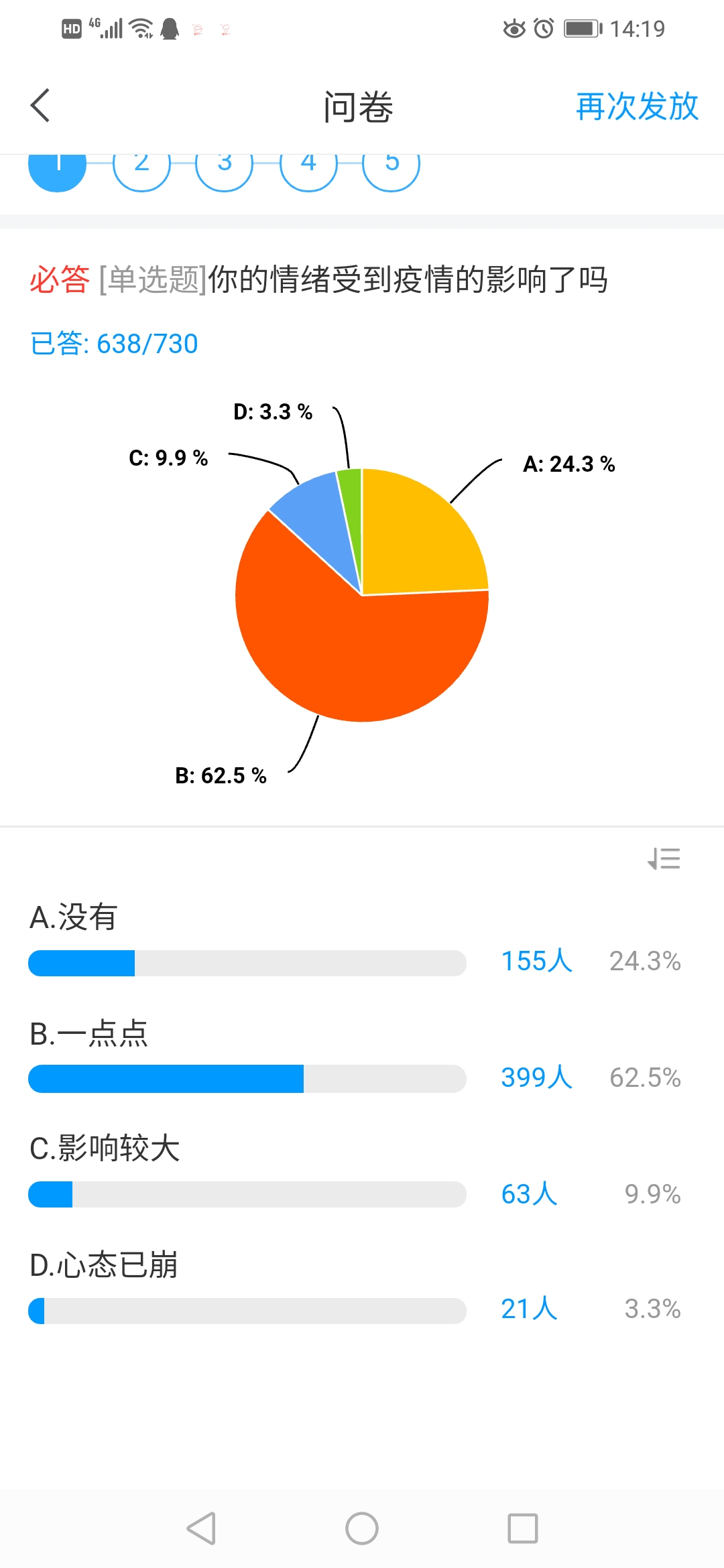Screen dimensions: 724x1568
Task: Open option C.影响较大 respondents
Action: click(529, 1193)
